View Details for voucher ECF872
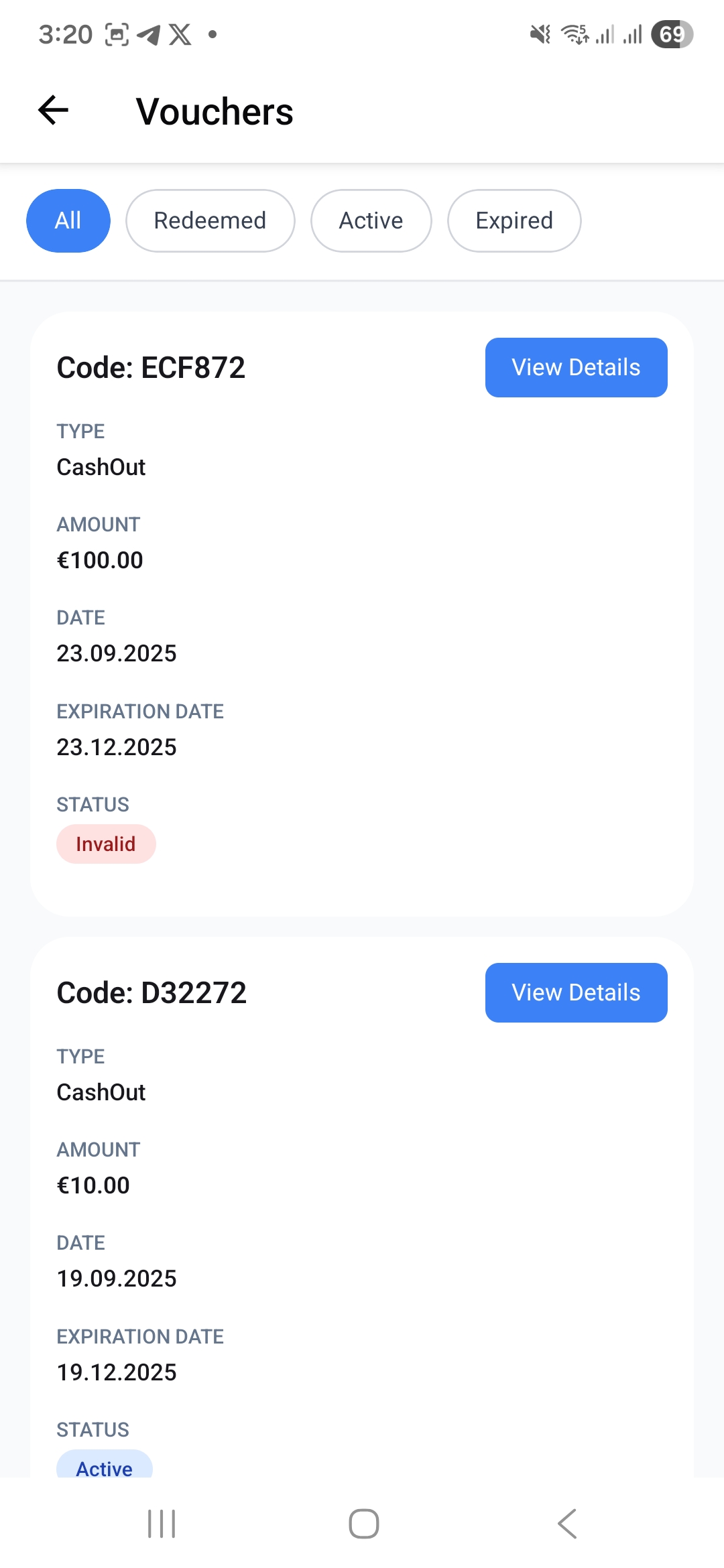724x1568 pixels. click(x=575, y=367)
